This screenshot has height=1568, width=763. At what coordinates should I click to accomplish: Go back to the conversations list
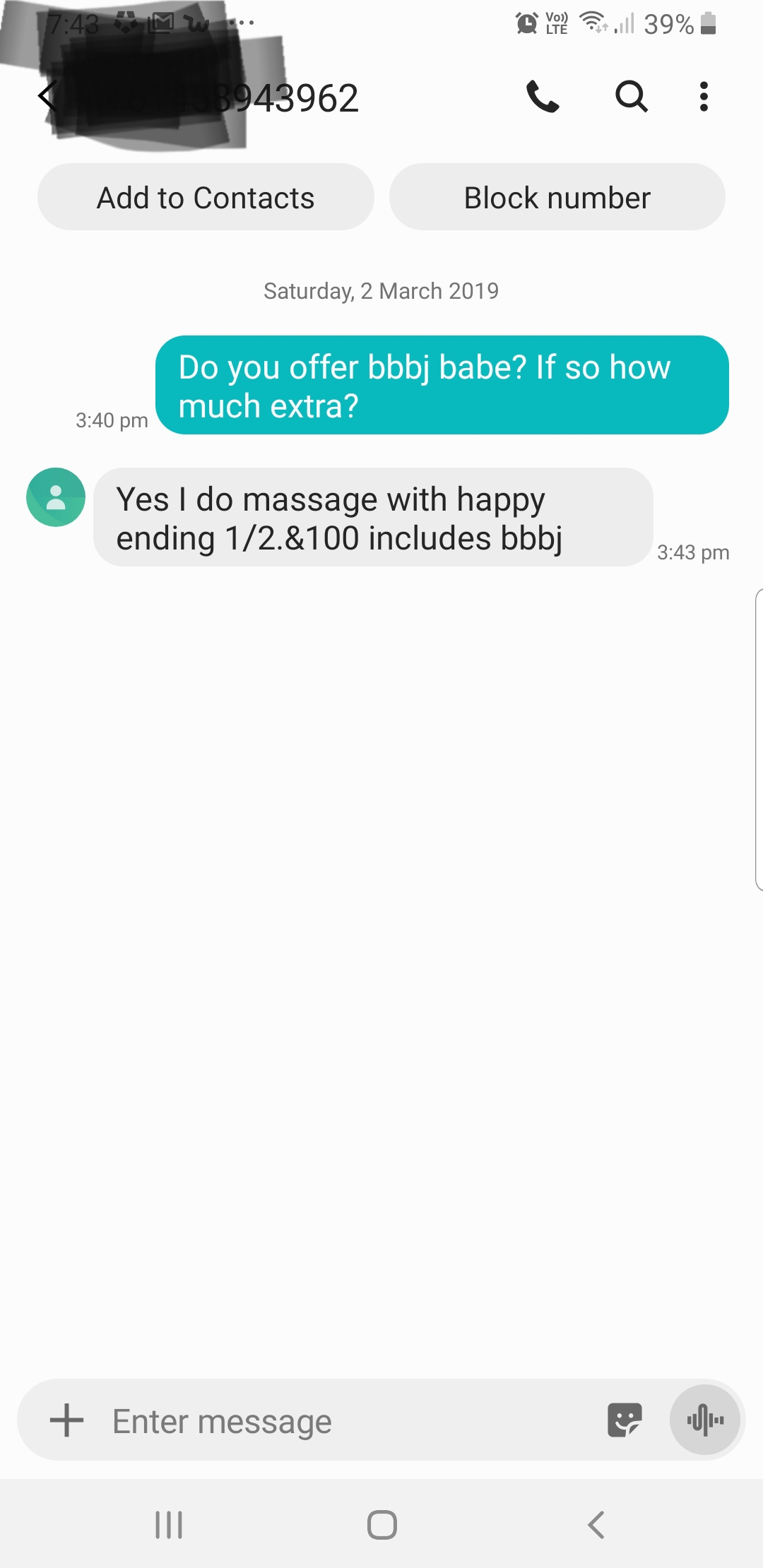click(x=47, y=97)
